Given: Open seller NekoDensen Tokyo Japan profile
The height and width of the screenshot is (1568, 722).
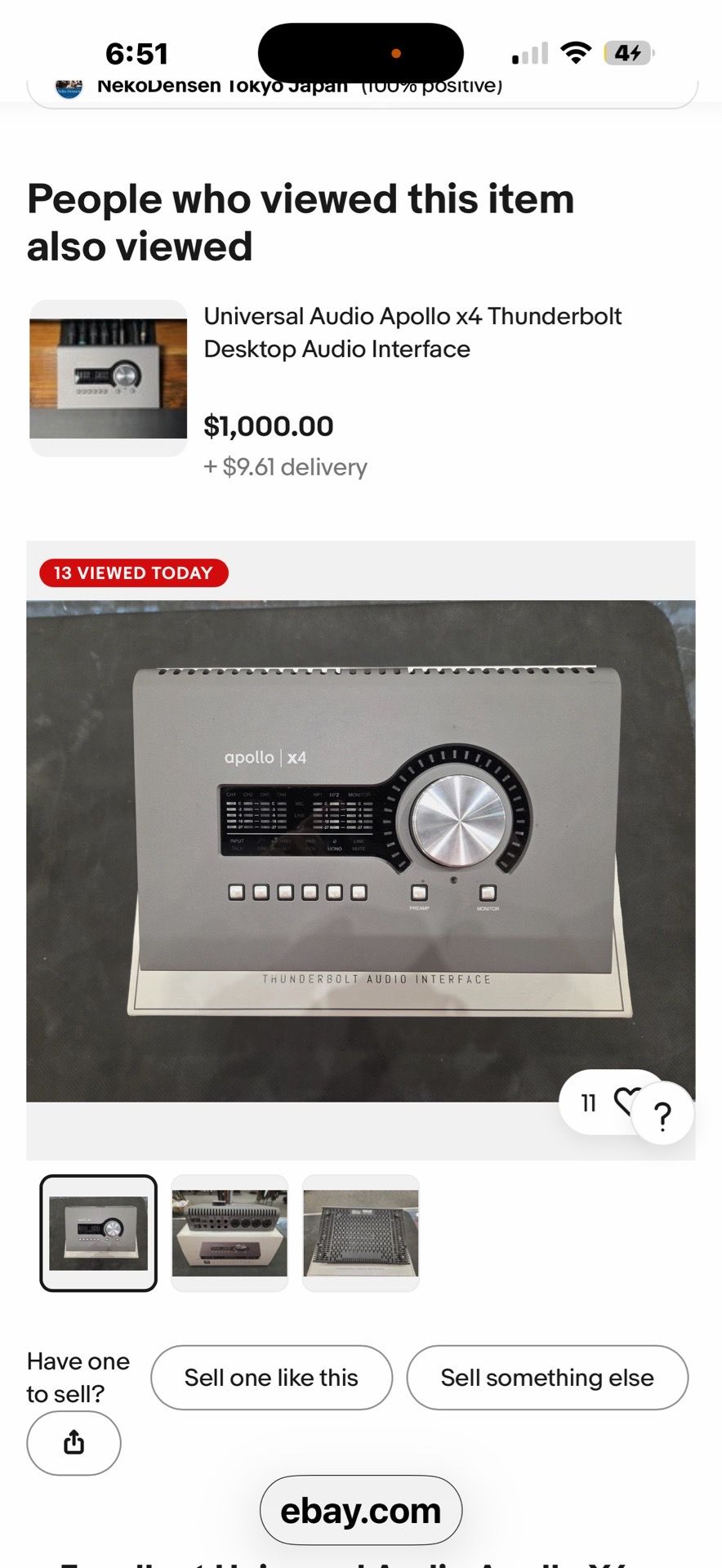Looking at the screenshot, I should point(222,86).
